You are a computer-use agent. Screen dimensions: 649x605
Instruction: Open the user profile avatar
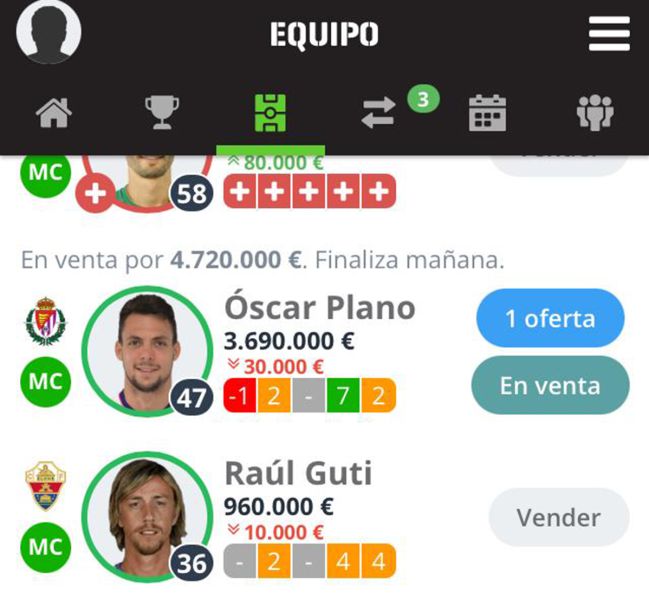[49, 31]
